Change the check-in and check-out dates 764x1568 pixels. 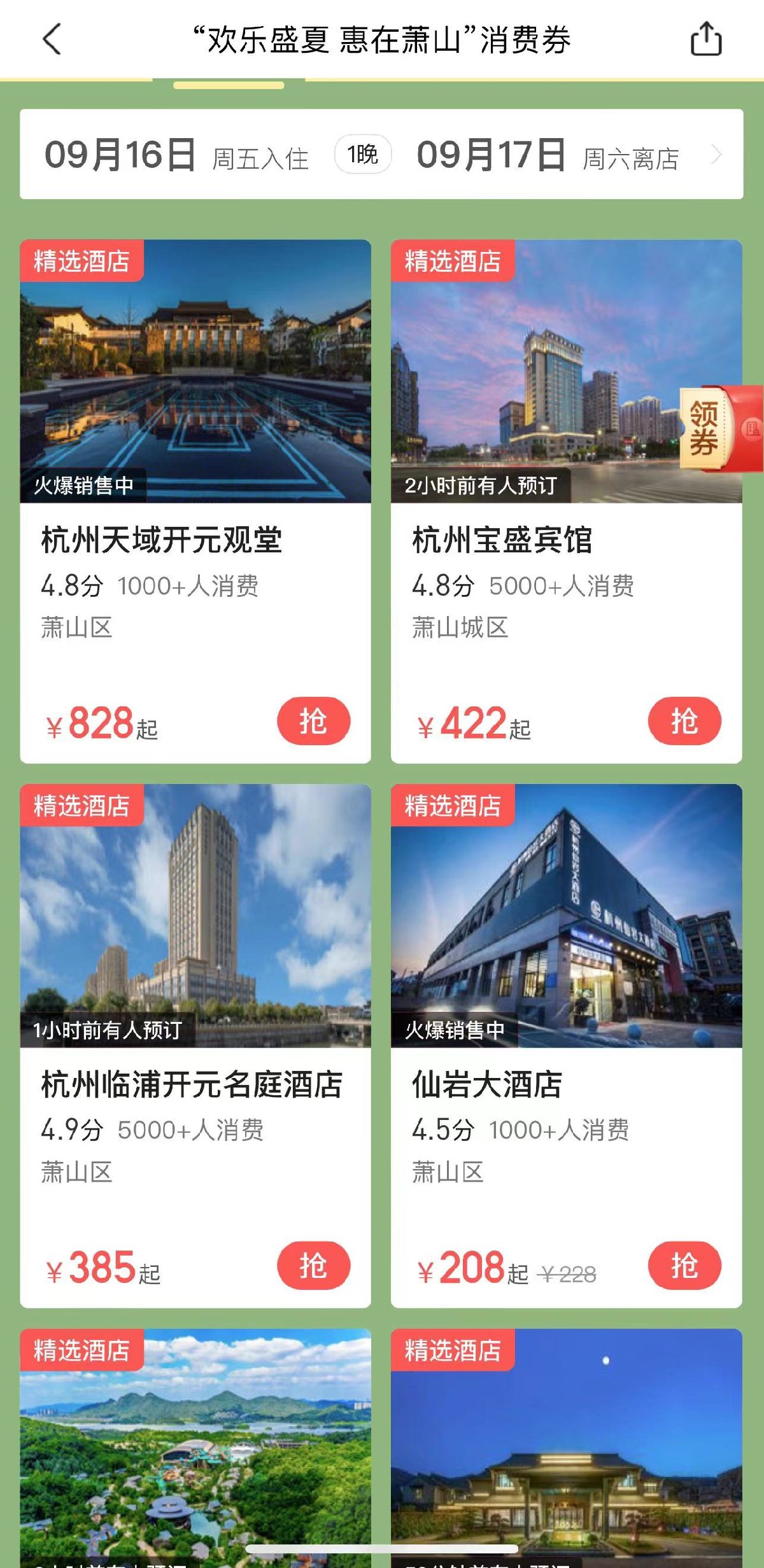coord(381,155)
